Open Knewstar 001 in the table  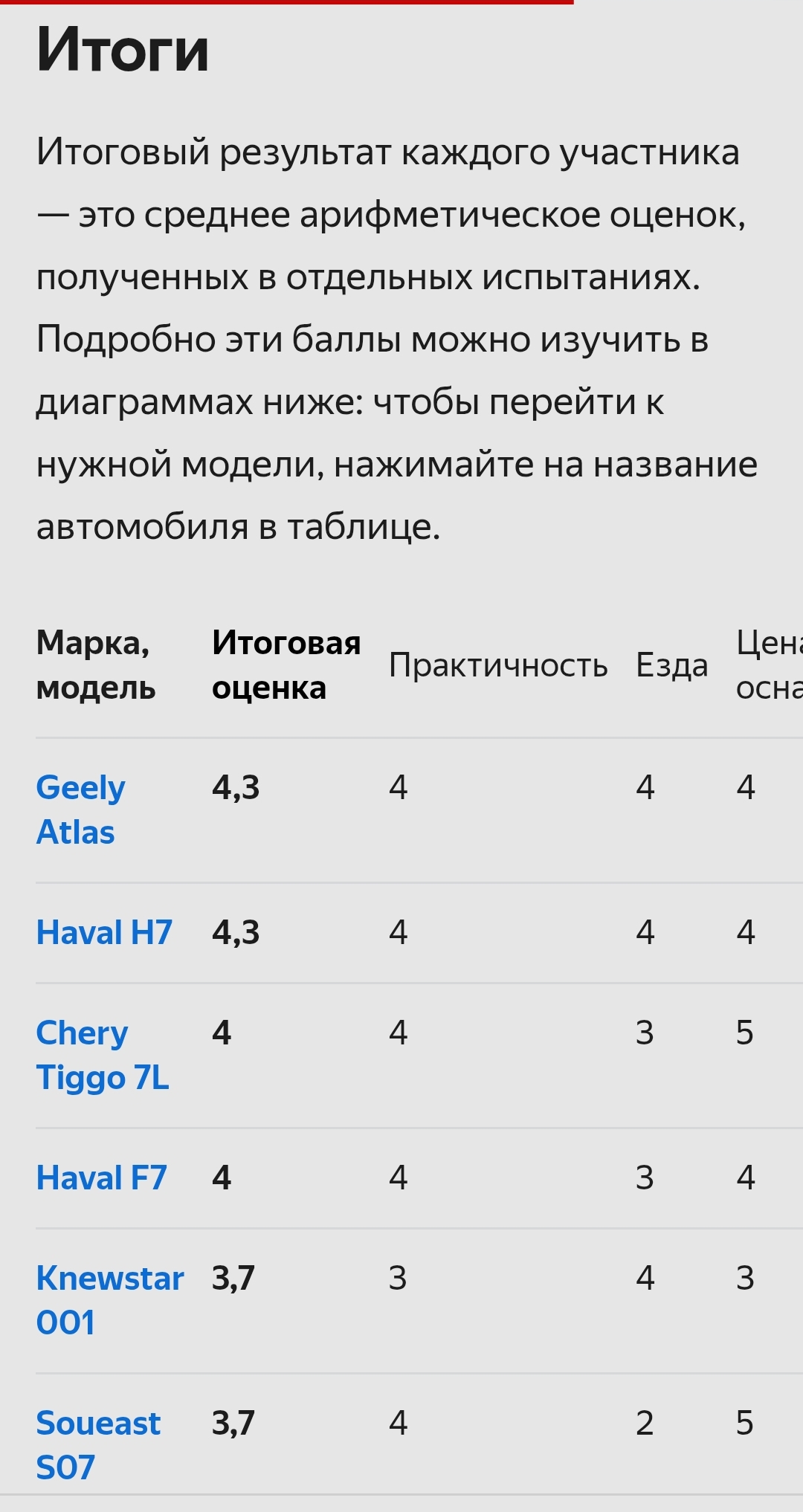click(x=109, y=1300)
